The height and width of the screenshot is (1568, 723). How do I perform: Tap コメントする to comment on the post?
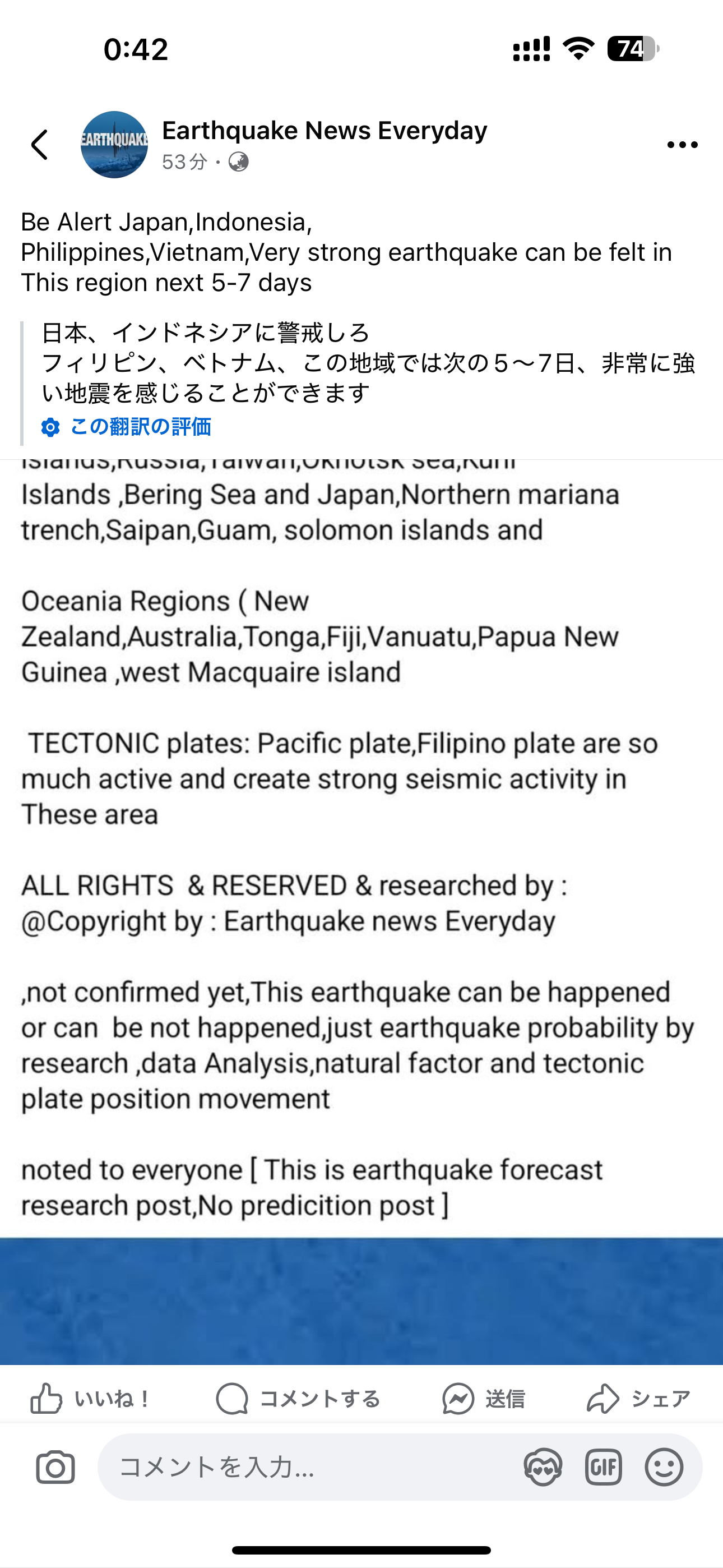pos(298,1399)
